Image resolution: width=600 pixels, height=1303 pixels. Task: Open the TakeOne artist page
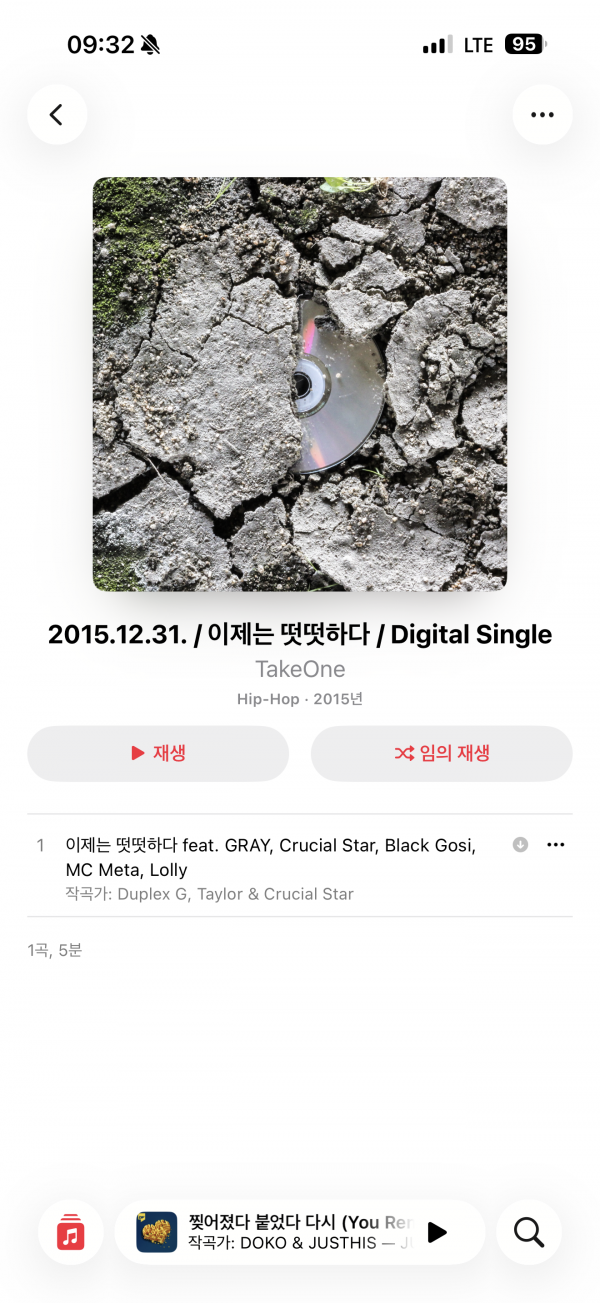pyautogui.click(x=300, y=669)
